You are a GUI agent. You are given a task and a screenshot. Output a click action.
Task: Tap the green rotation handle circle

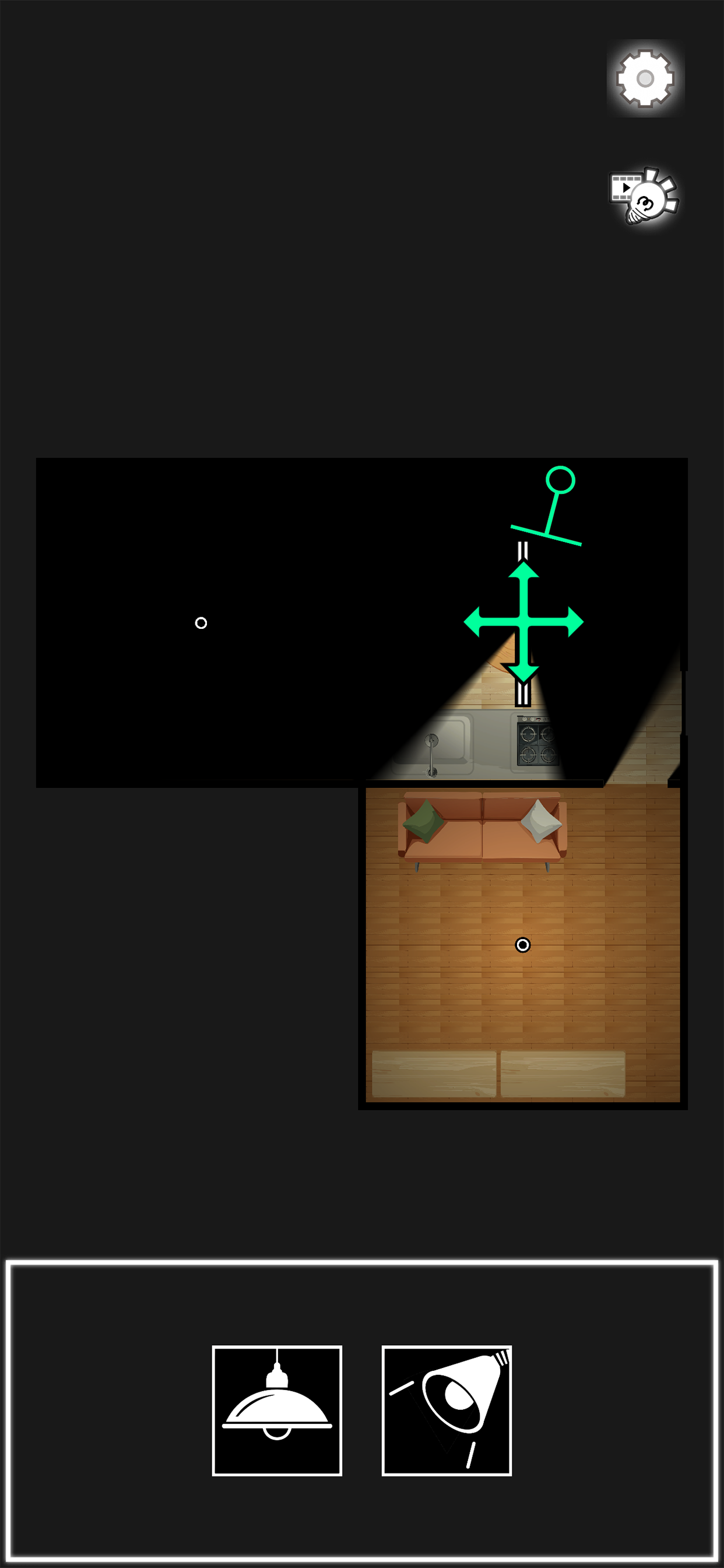[x=560, y=480]
